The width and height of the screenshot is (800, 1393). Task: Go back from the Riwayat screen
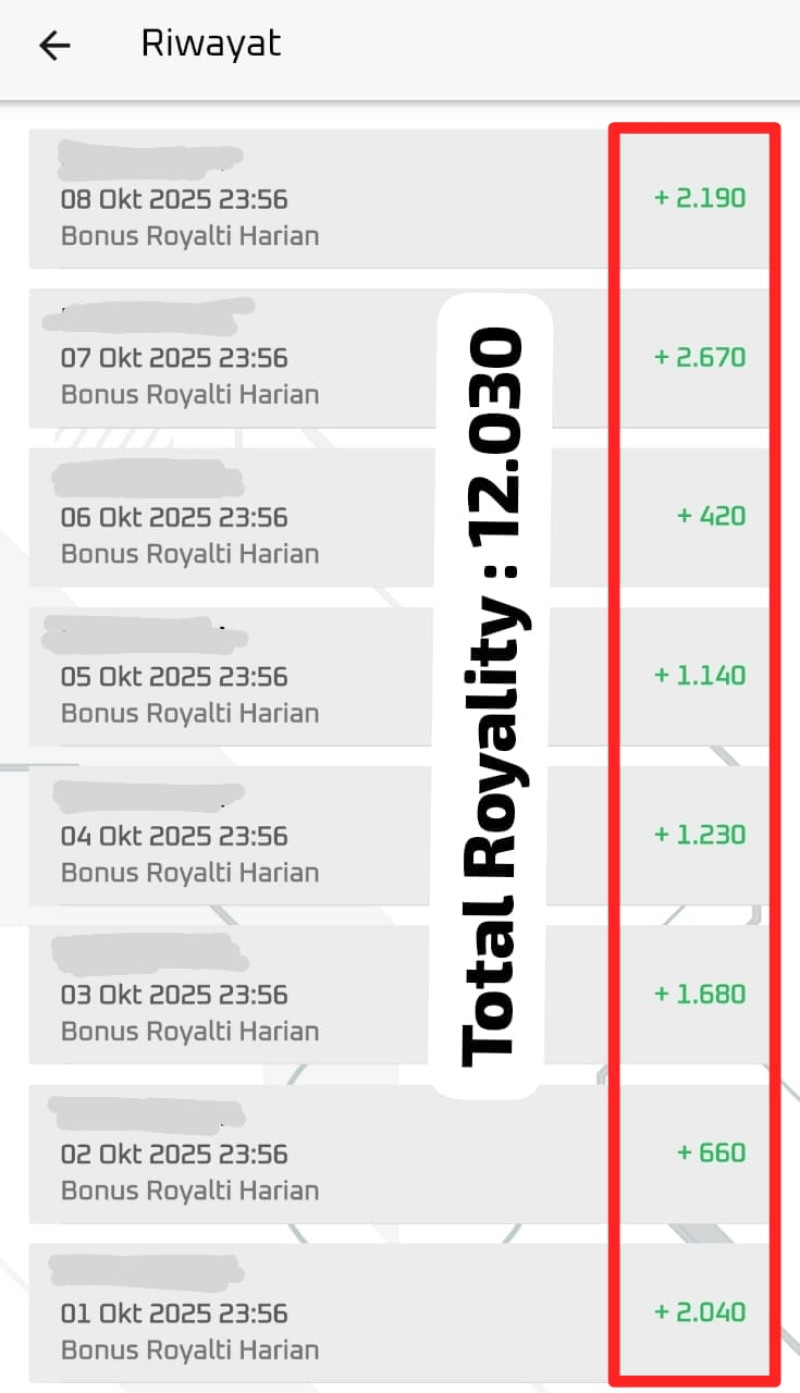pos(54,45)
